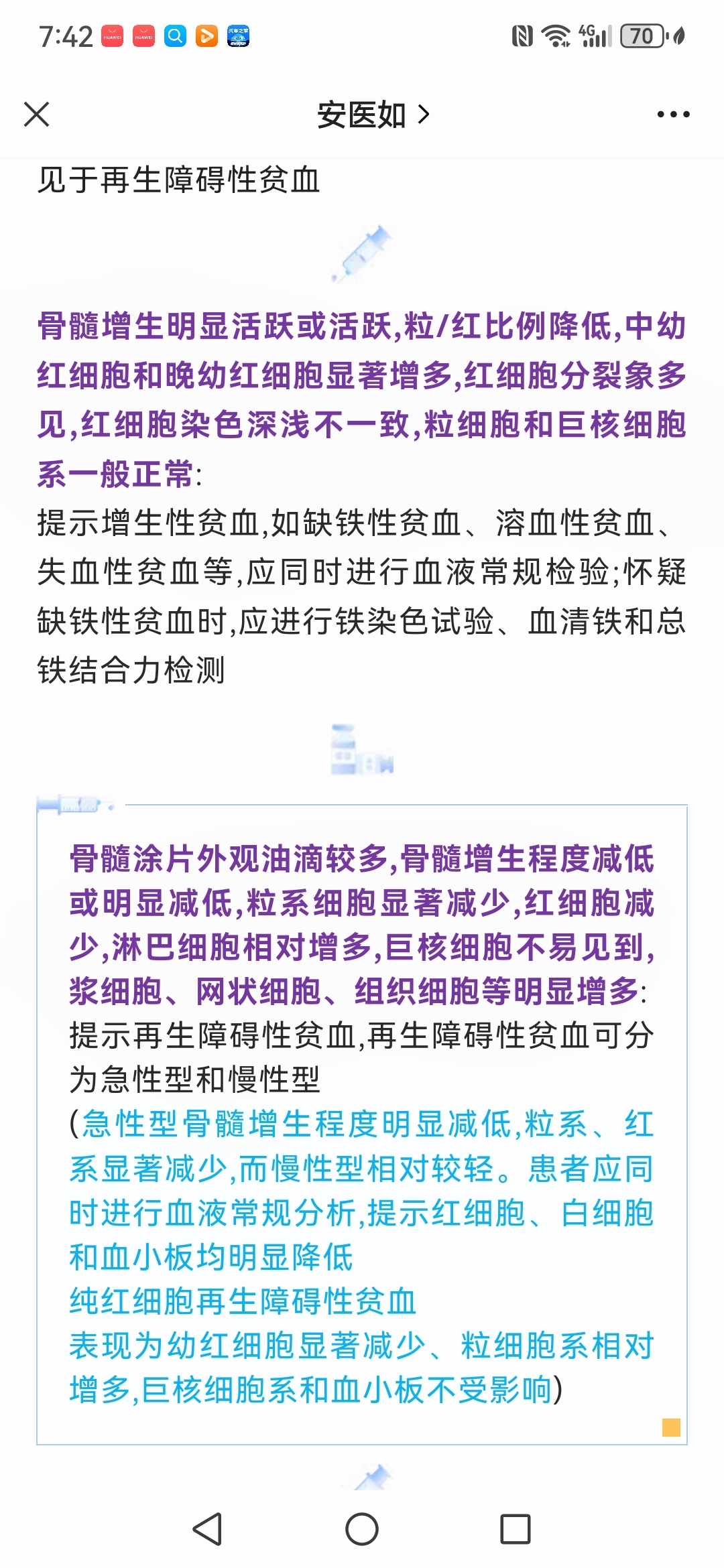Close the article page
724x1568 pixels.
pos(37,115)
